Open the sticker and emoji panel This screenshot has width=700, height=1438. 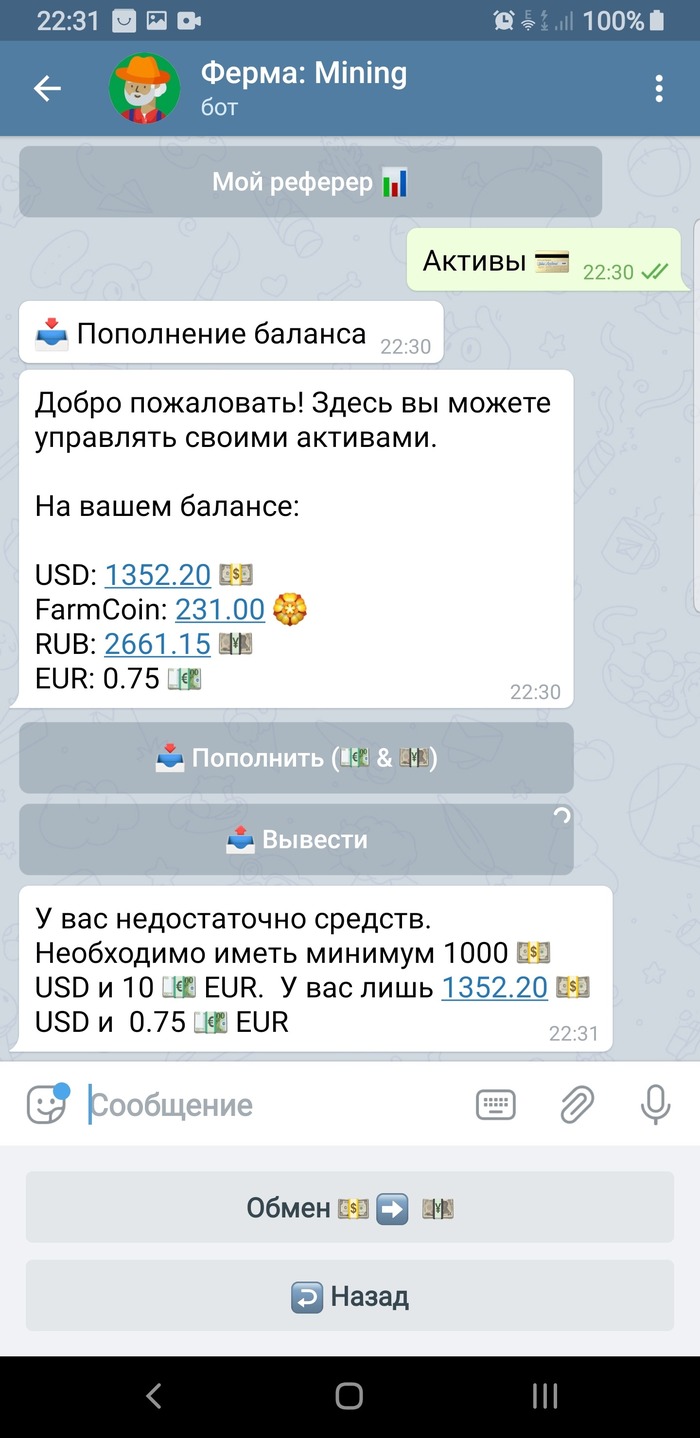coord(46,1105)
